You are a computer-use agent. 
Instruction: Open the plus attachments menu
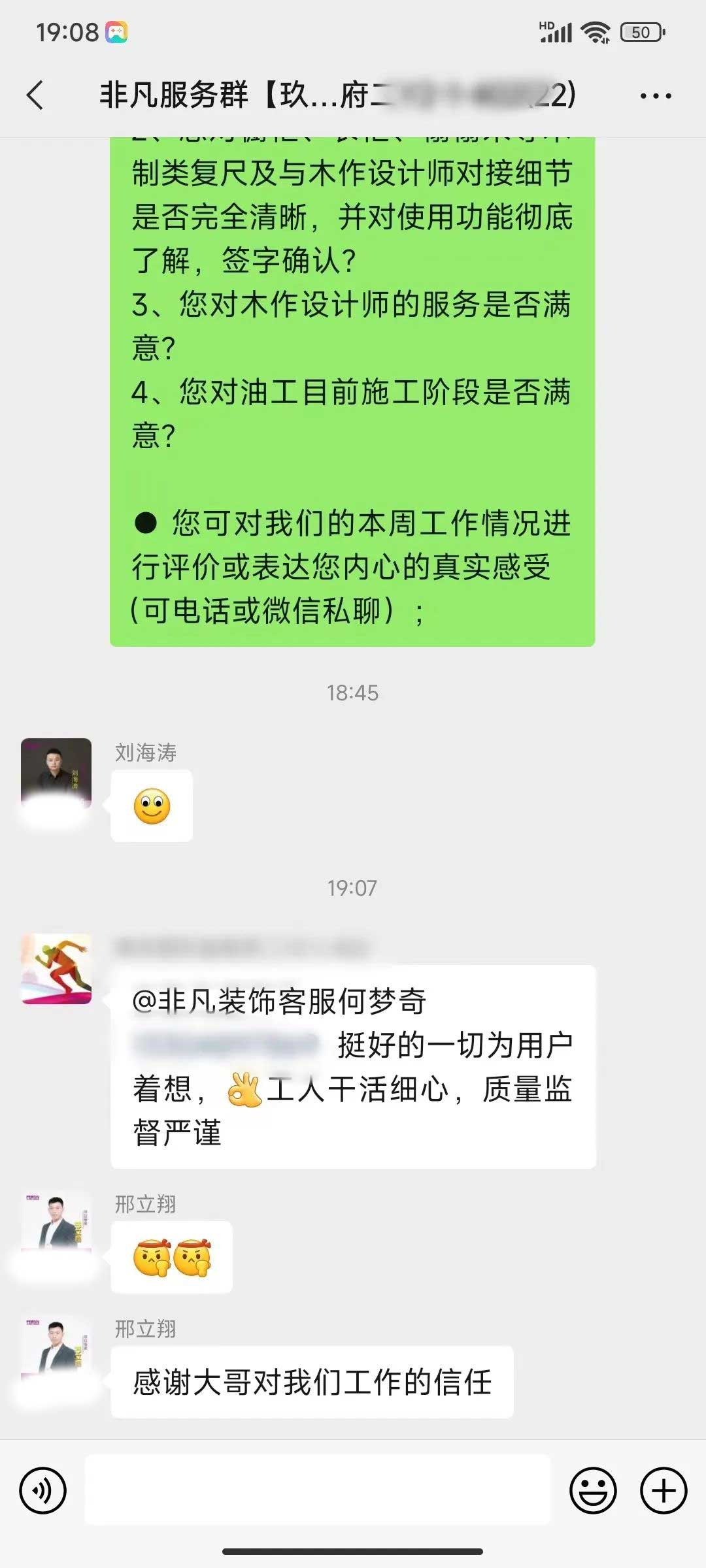663,1490
